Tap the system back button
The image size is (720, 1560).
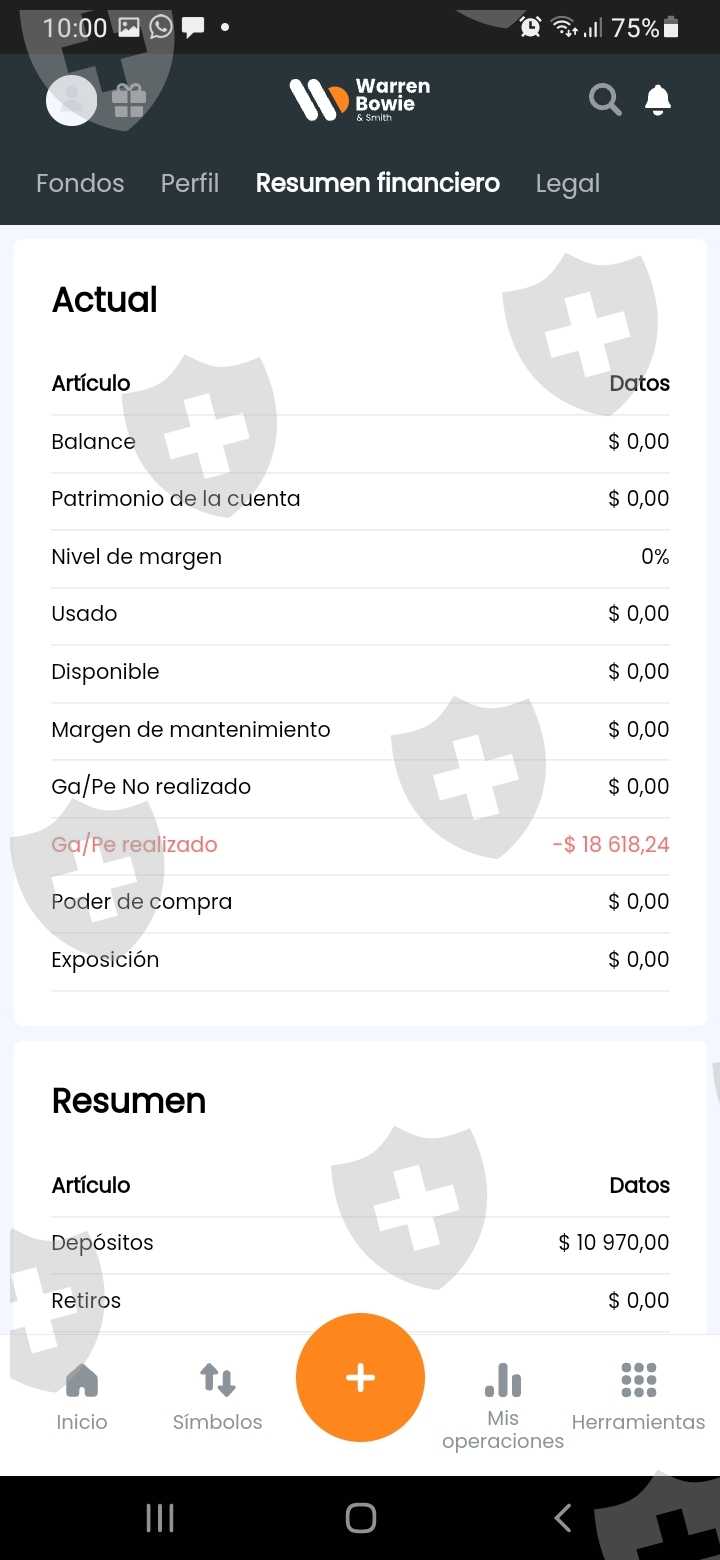point(563,1518)
